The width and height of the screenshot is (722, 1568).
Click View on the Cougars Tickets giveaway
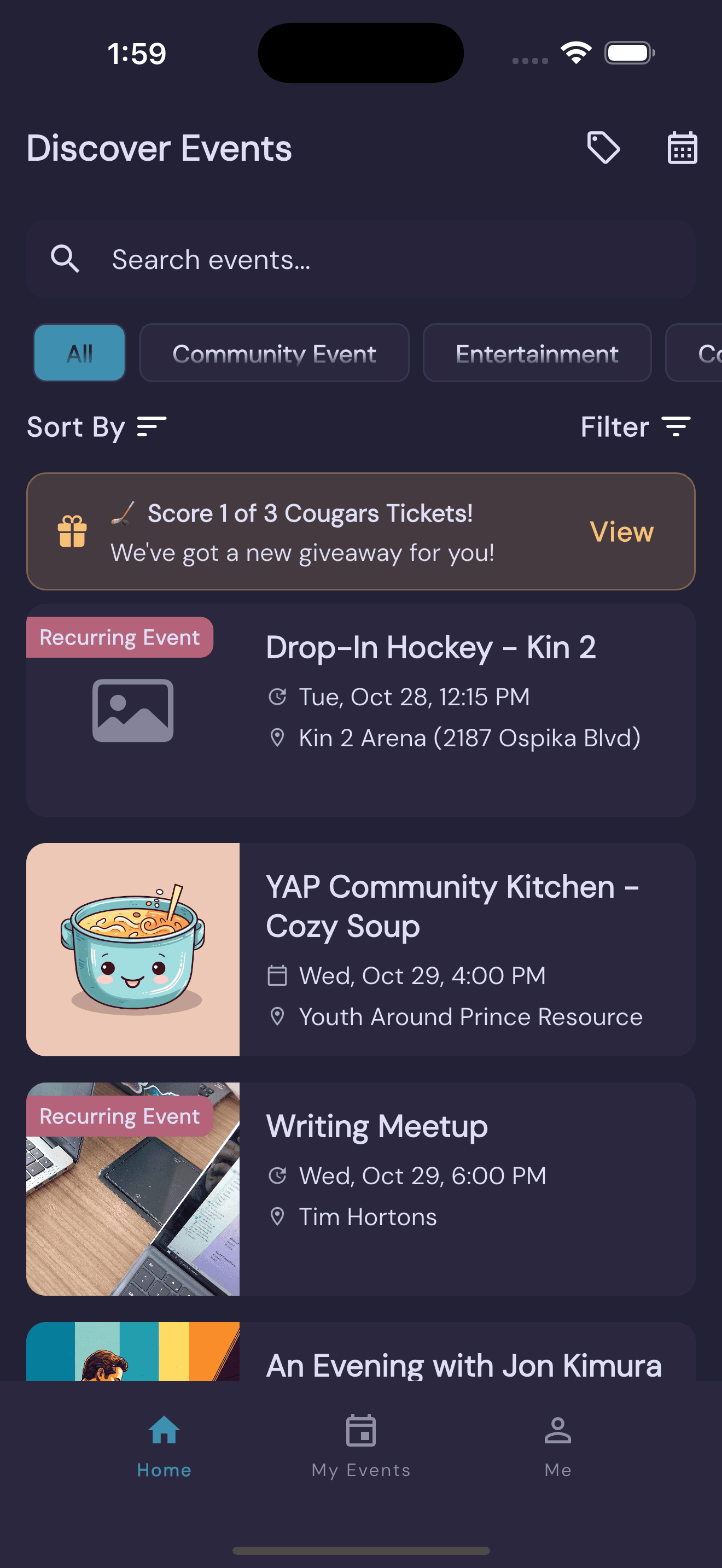pyautogui.click(x=621, y=531)
